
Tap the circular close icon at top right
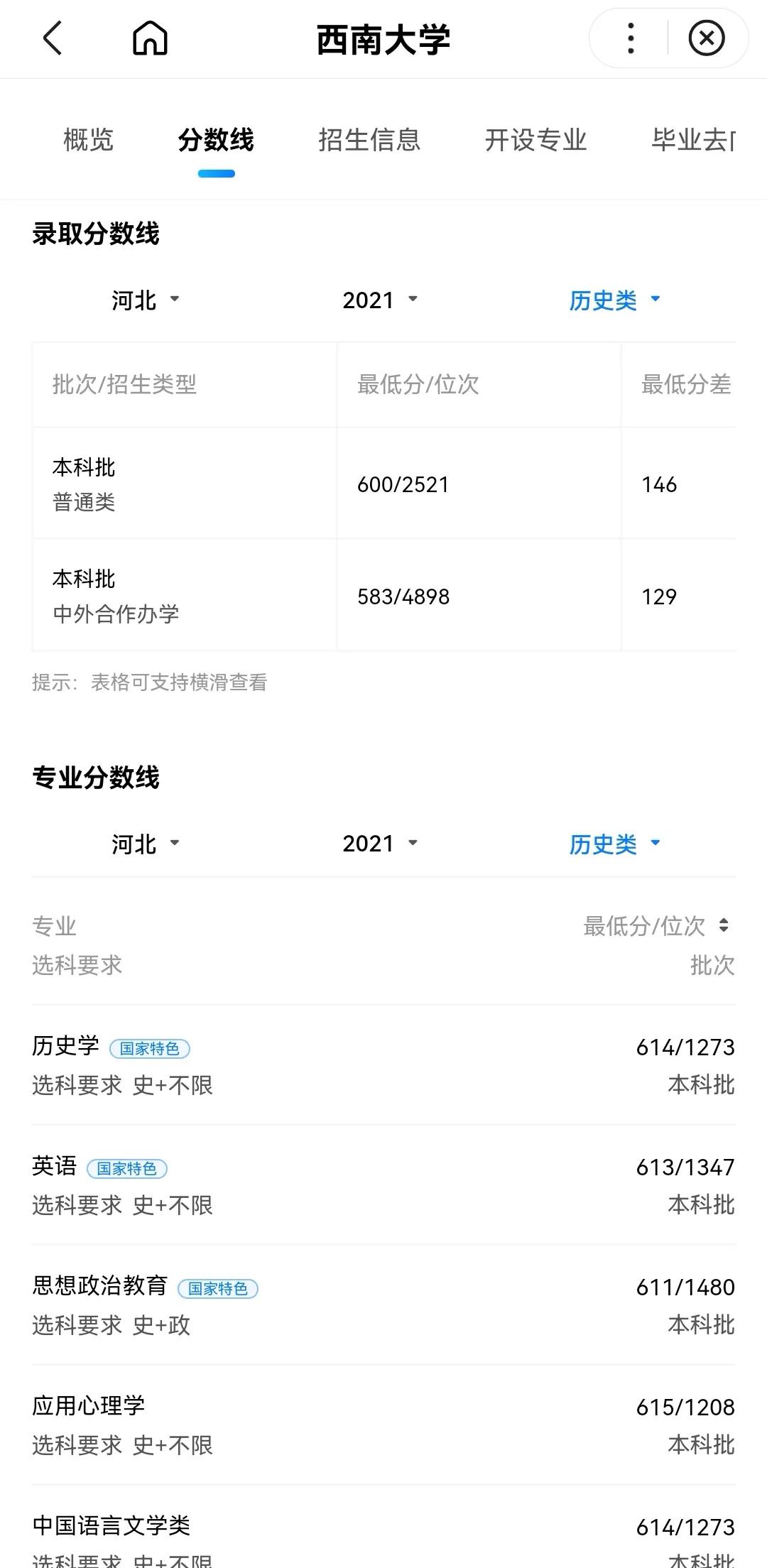705,39
